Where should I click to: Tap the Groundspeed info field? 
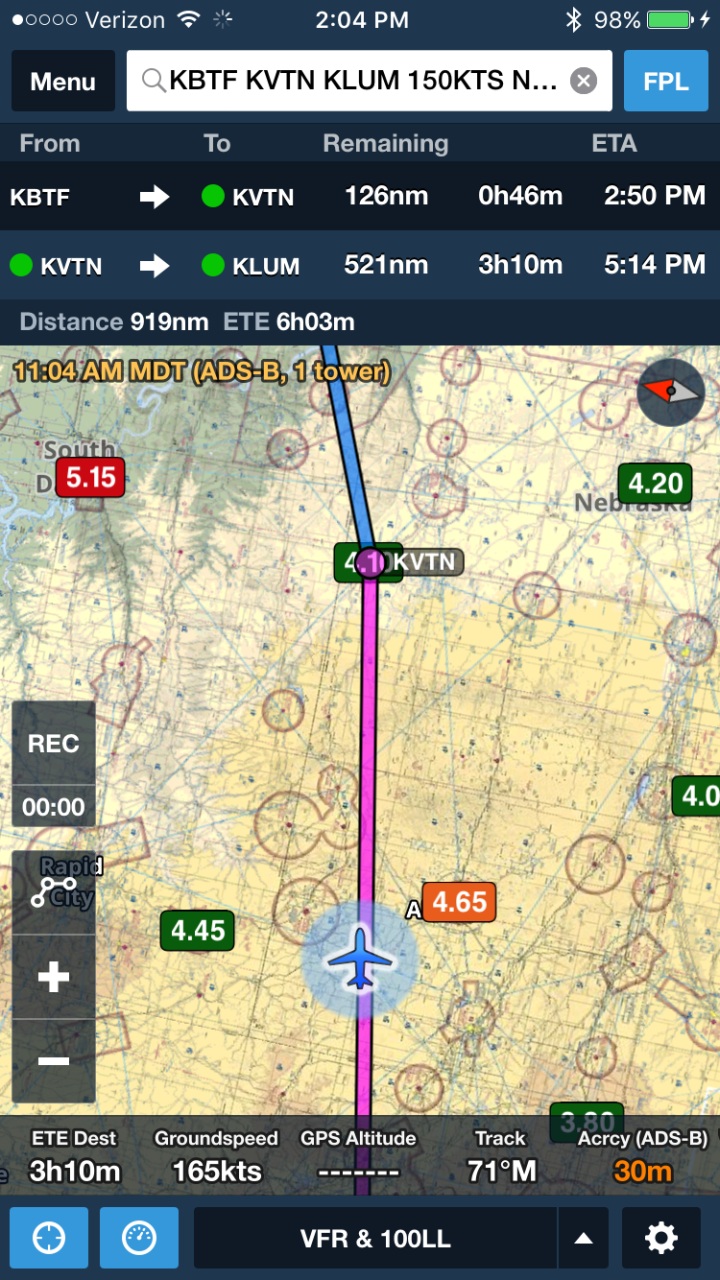pos(216,1156)
